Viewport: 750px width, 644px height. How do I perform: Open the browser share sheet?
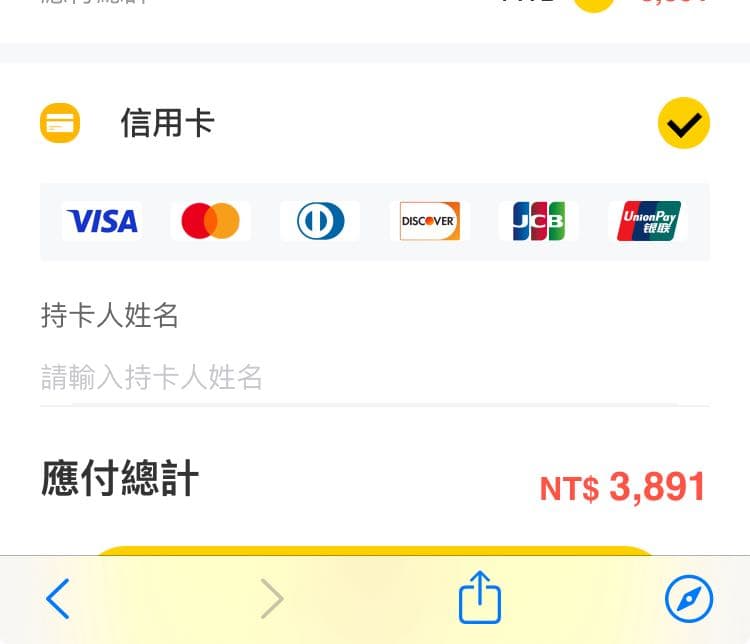coord(479,598)
